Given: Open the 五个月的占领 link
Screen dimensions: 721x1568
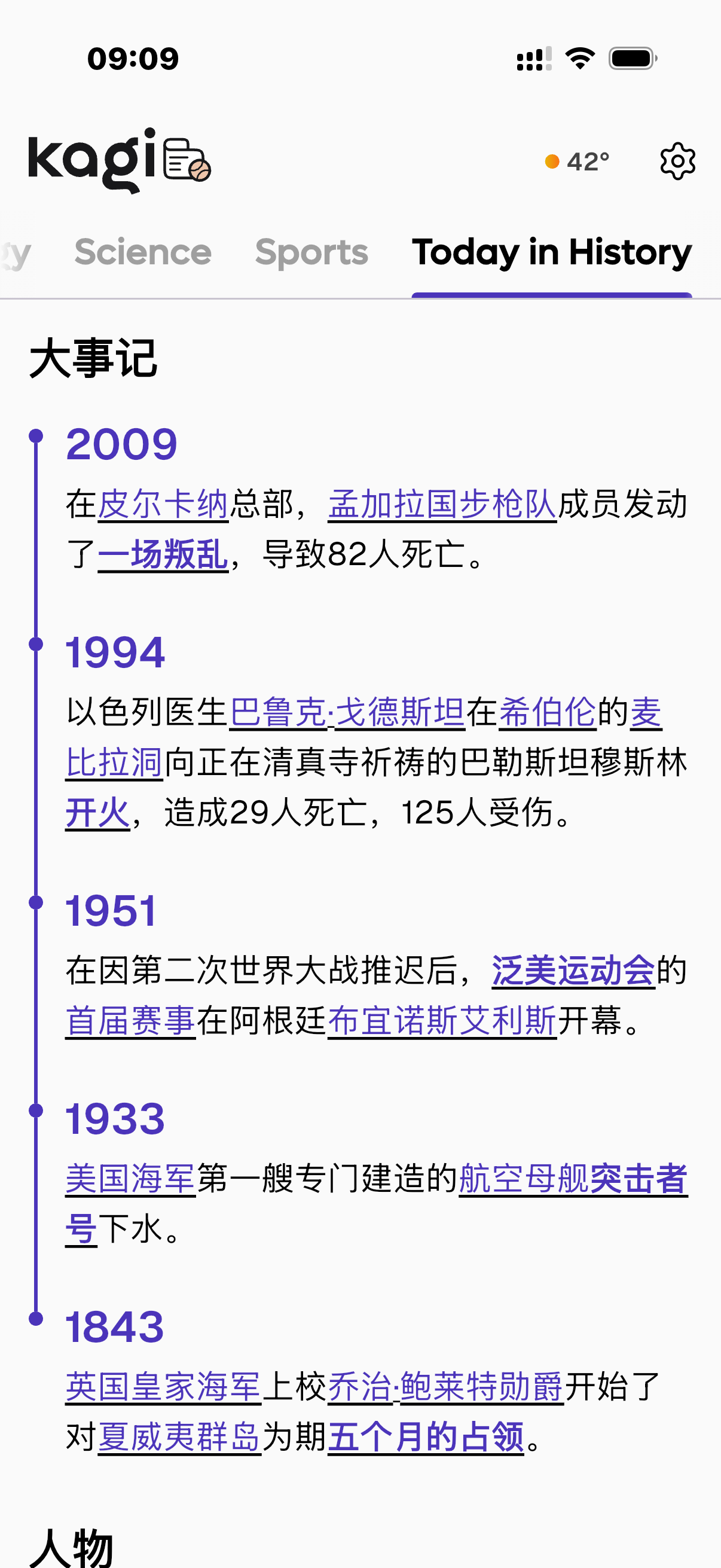Looking at the screenshot, I should [x=425, y=1437].
